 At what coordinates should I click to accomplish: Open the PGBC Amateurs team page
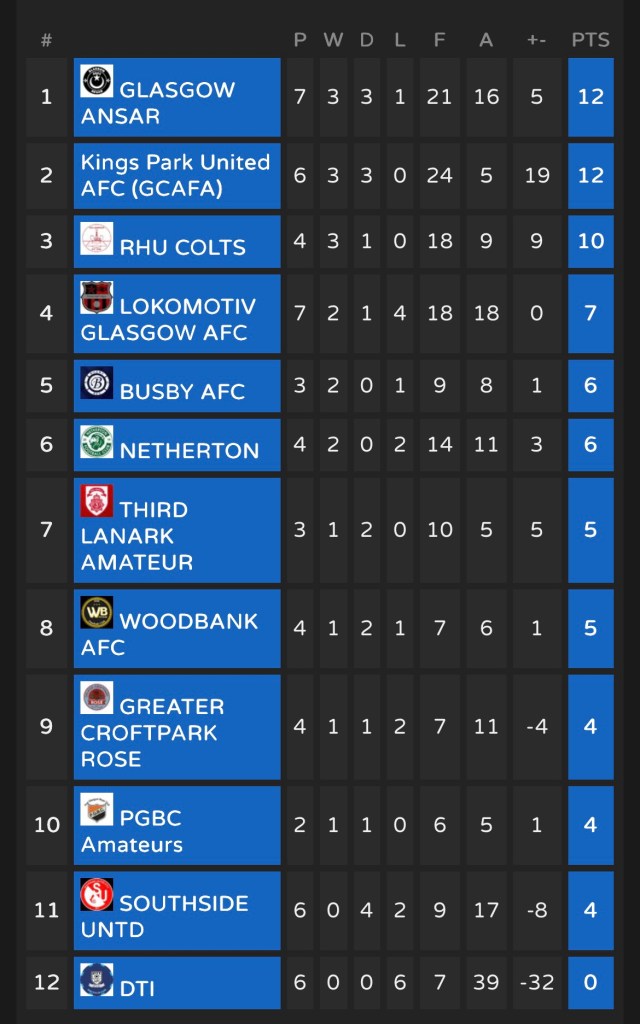click(176, 830)
